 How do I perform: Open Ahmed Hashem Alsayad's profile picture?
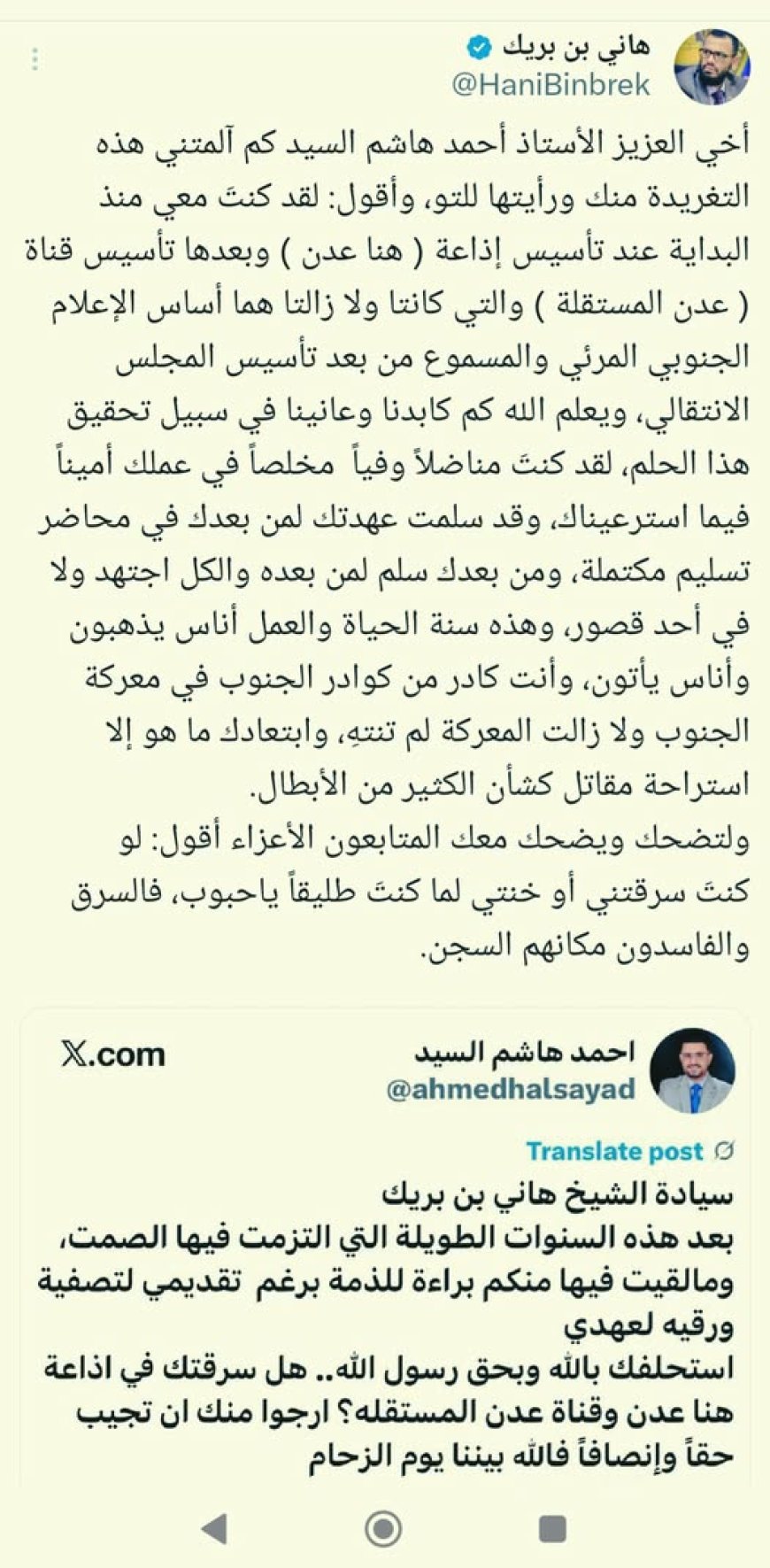click(x=693, y=1070)
